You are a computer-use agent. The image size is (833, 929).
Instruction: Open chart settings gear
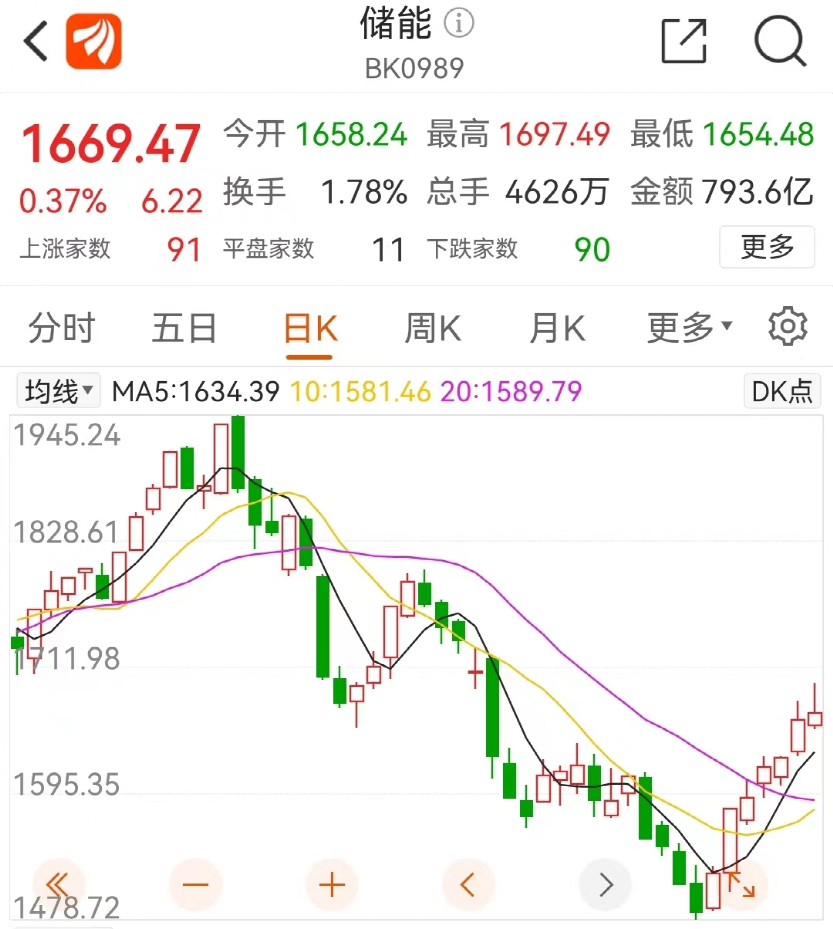click(x=788, y=327)
